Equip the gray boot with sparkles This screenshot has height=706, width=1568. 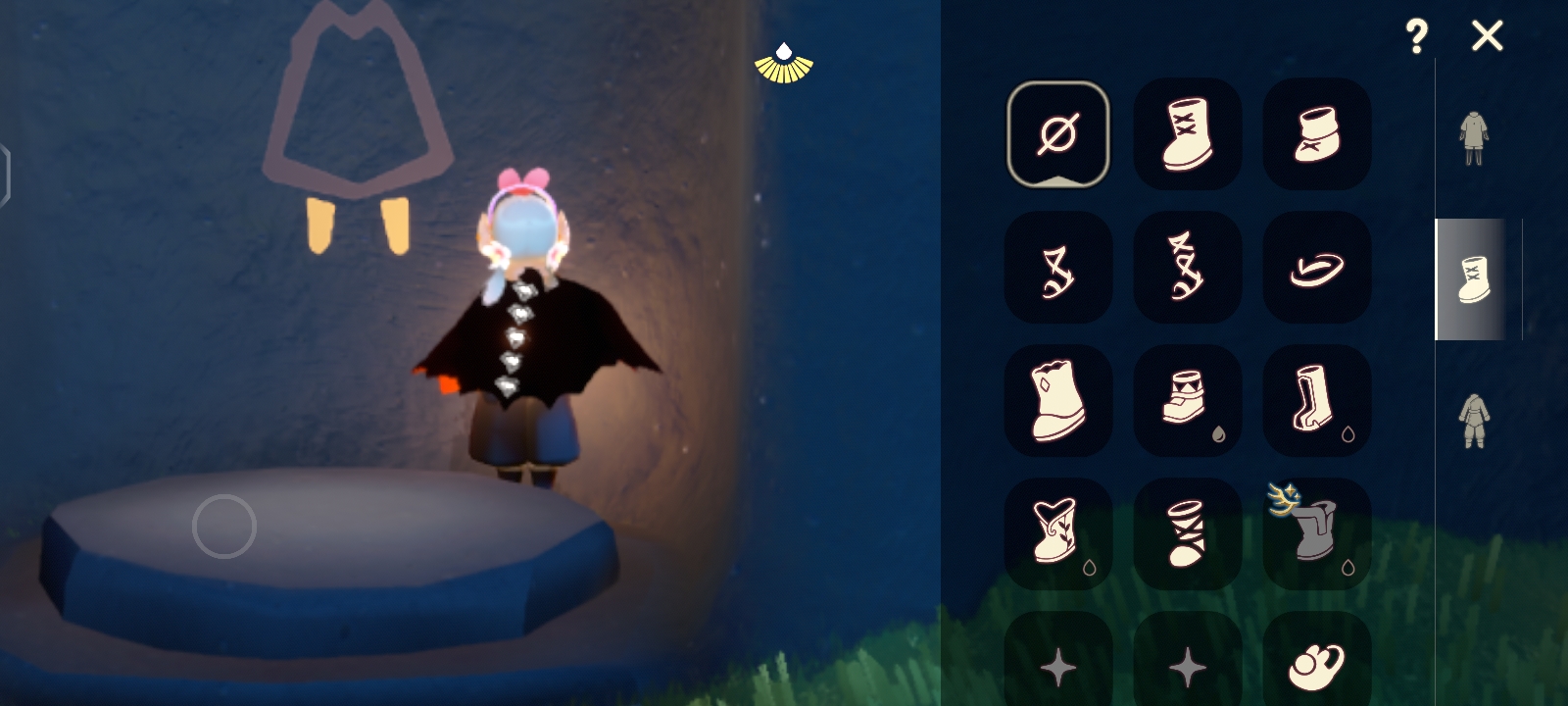point(1316,534)
